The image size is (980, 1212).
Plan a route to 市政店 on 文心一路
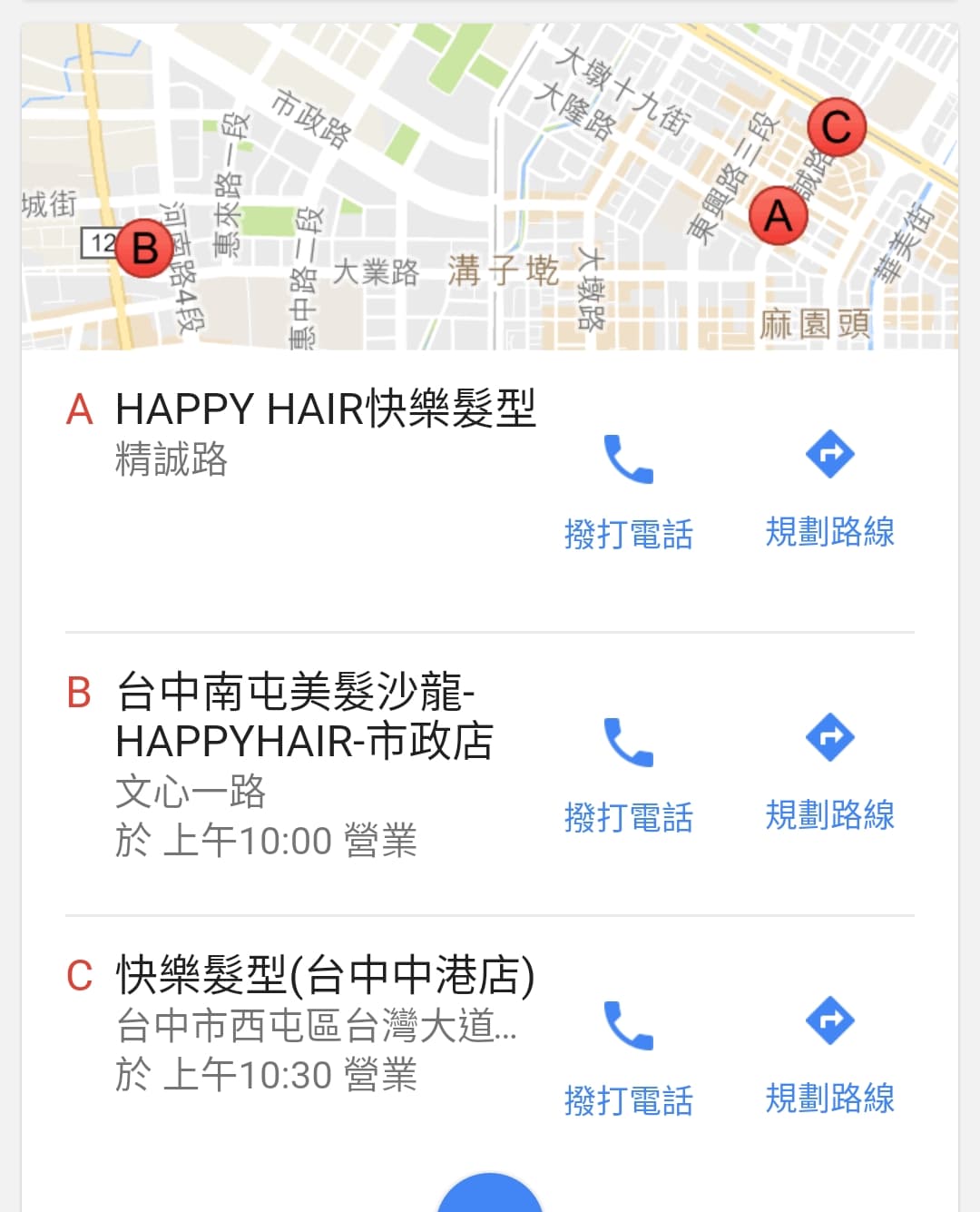[x=829, y=775]
